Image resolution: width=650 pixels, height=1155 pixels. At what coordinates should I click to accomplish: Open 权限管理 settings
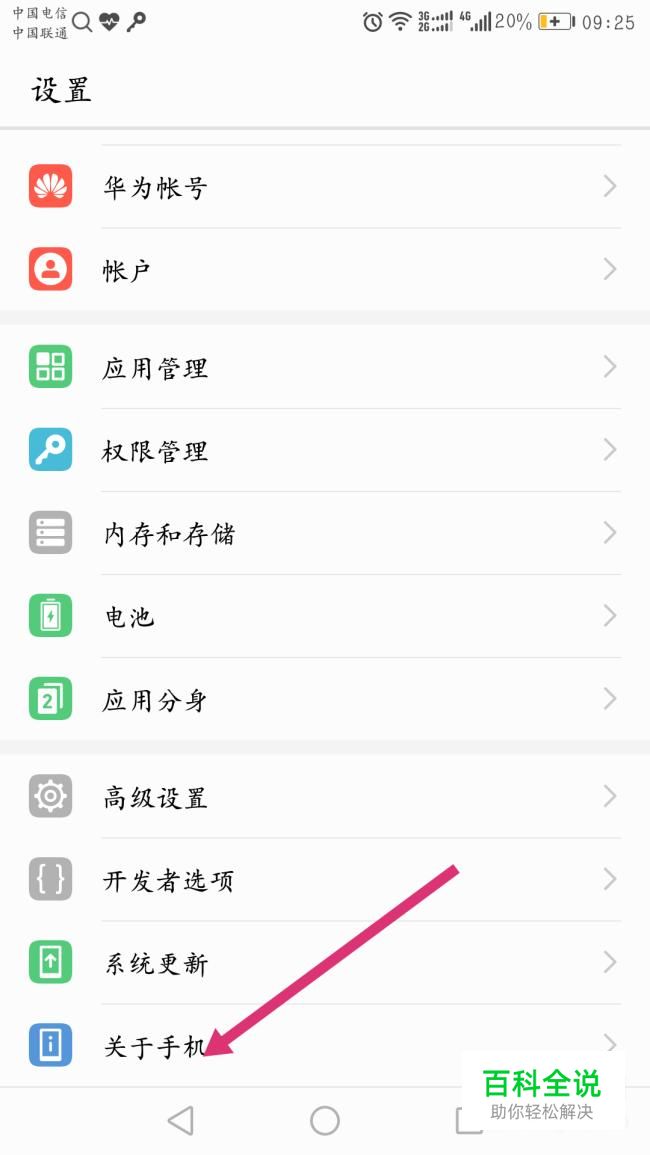(x=325, y=451)
